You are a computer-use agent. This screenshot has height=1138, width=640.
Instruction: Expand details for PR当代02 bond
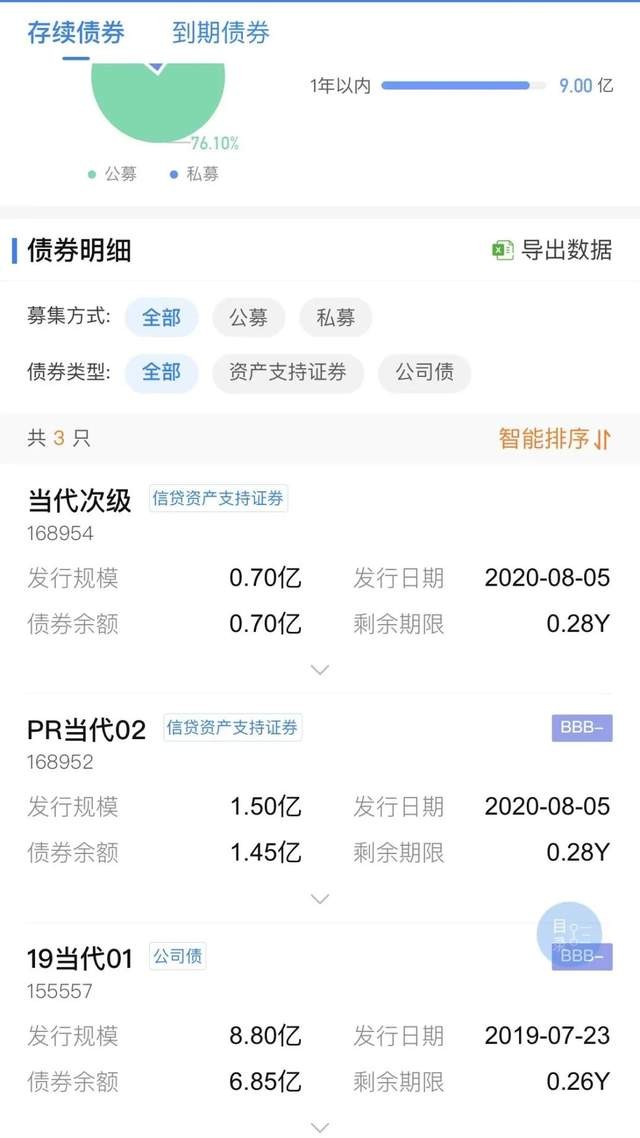click(320, 898)
